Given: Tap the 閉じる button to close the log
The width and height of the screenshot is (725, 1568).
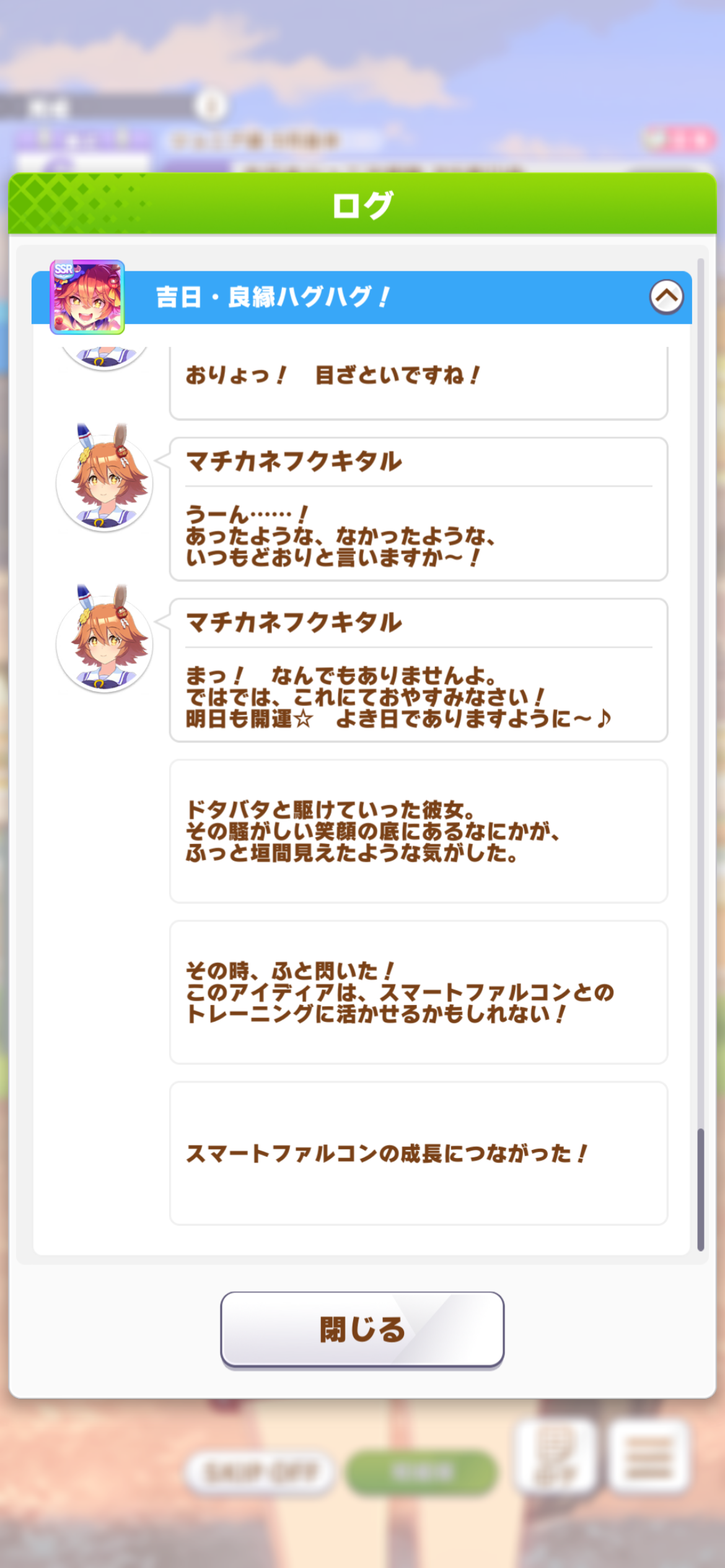Looking at the screenshot, I should [362, 1328].
